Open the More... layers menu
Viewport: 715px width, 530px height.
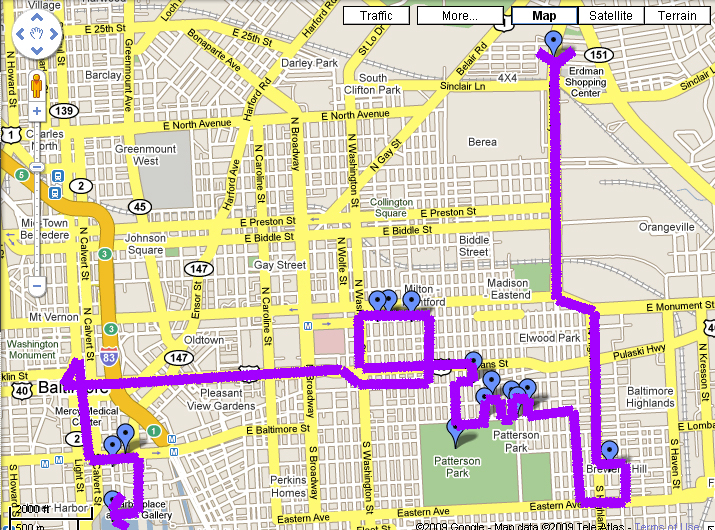(458, 15)
